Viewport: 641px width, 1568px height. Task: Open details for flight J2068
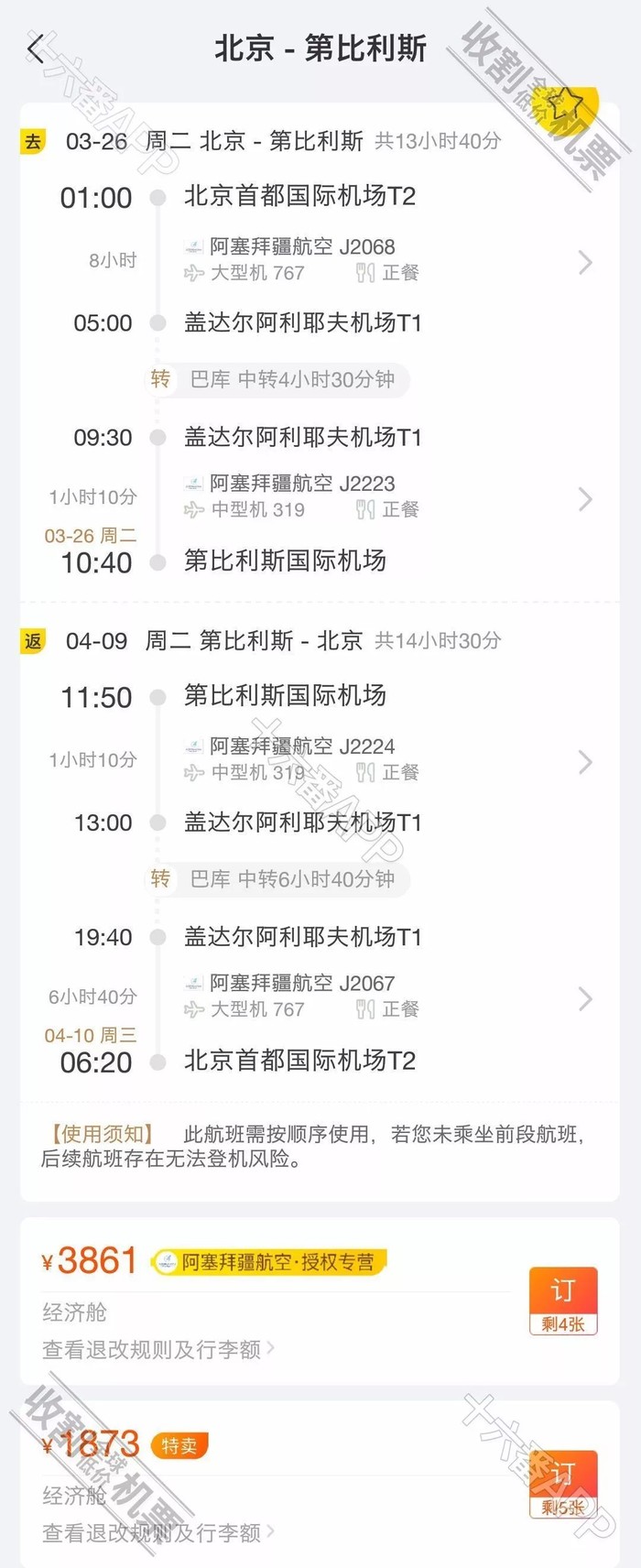click(585, 263)
